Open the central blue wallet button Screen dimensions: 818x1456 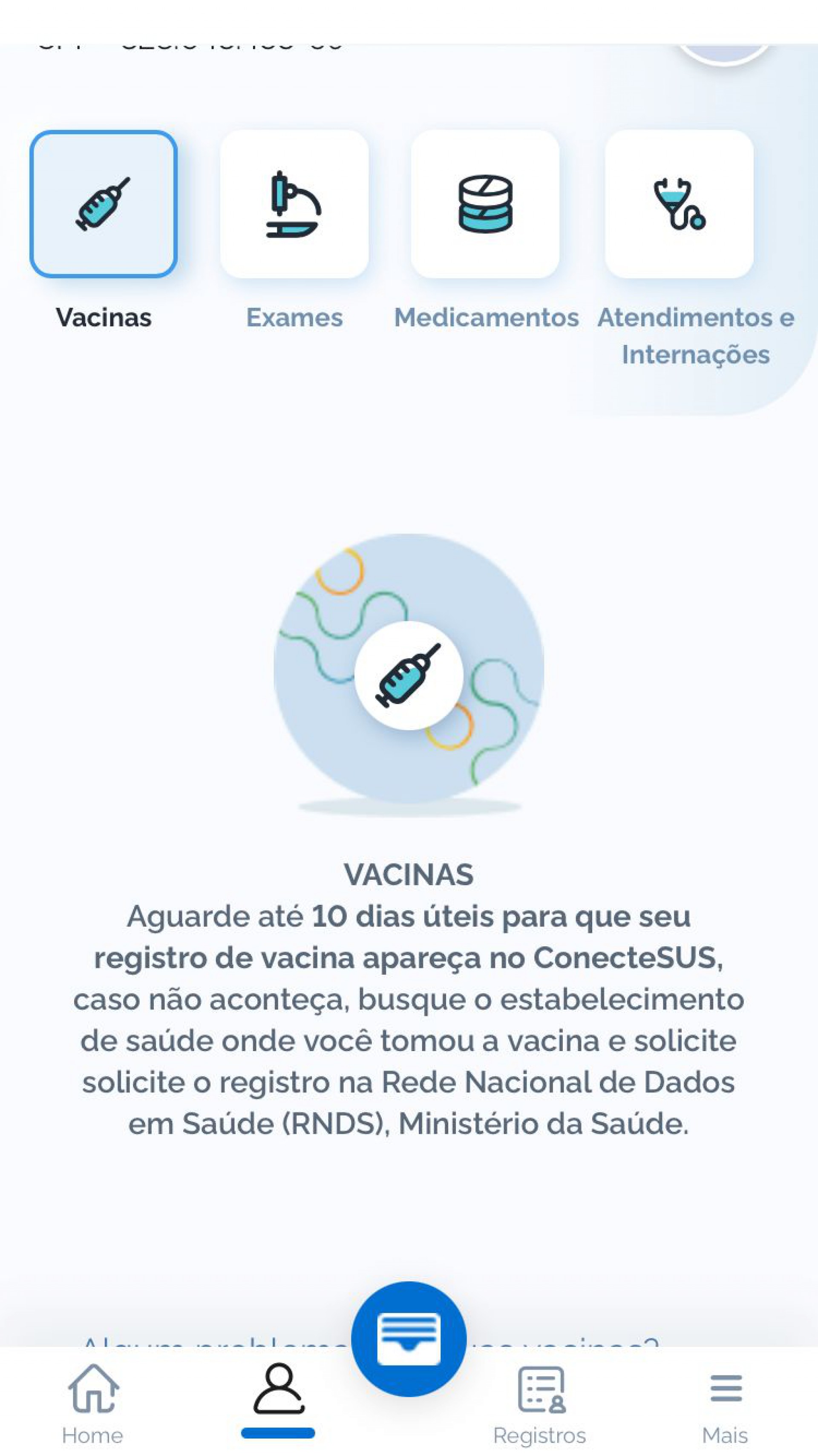[x=409, y=1338]
